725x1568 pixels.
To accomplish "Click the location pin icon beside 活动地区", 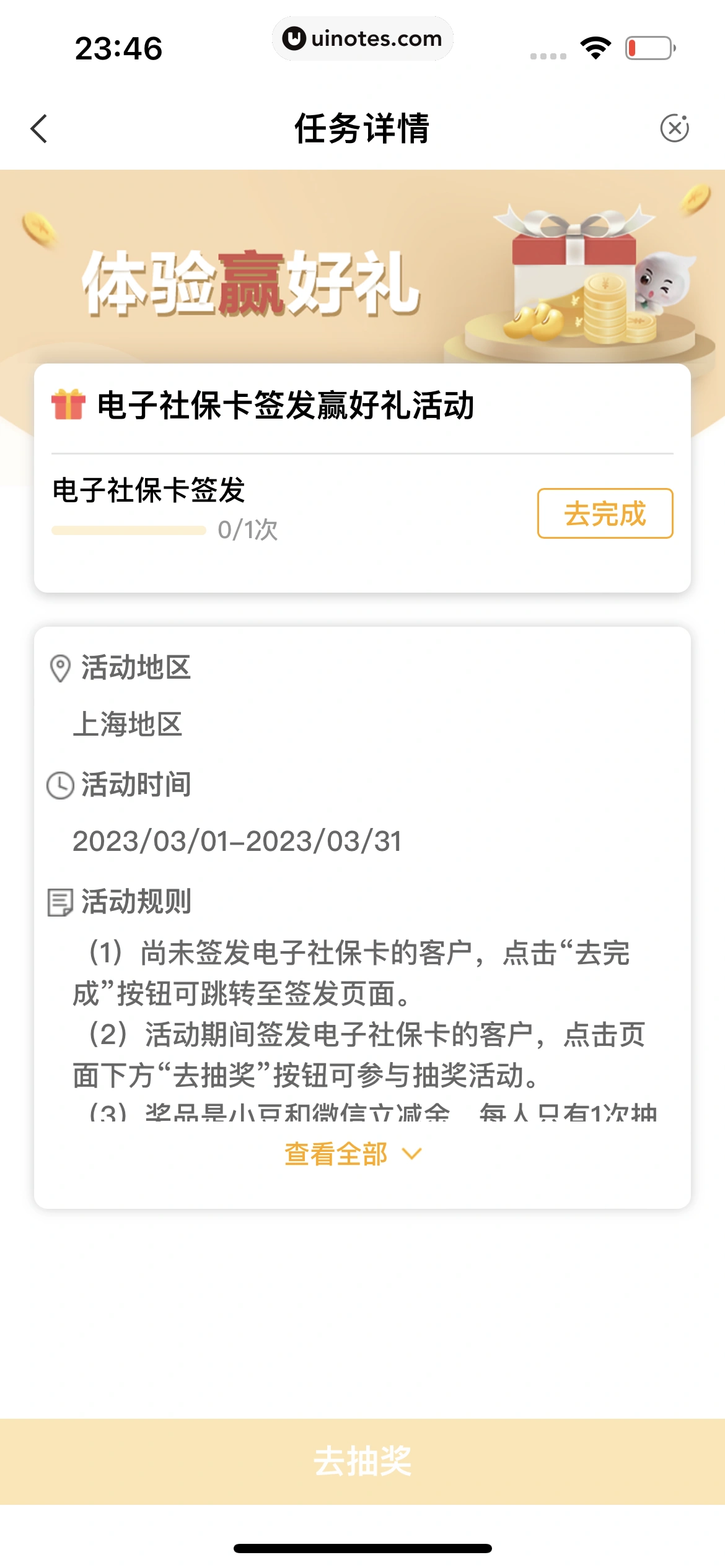I will tap(60, 668).
